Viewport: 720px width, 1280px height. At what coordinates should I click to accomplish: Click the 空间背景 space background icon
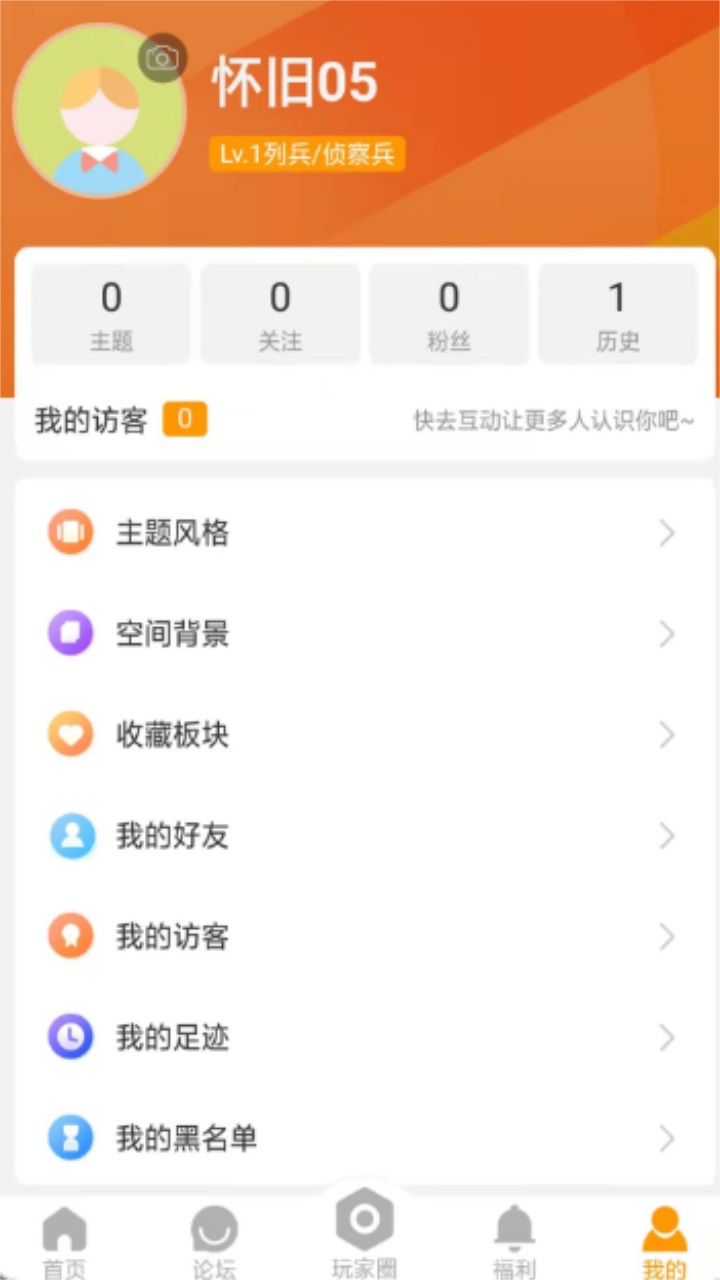[70, 634]
